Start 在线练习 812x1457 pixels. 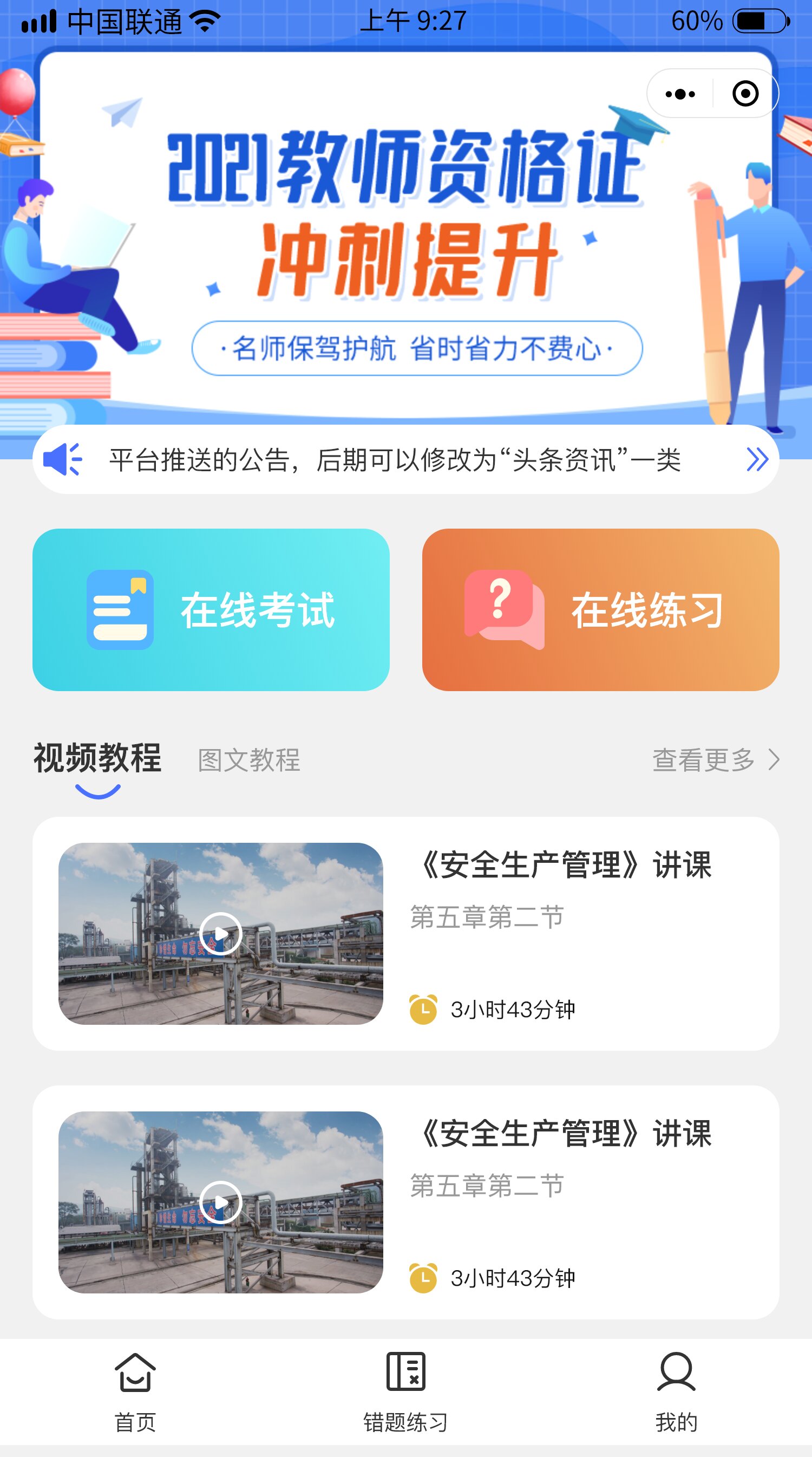600,610
